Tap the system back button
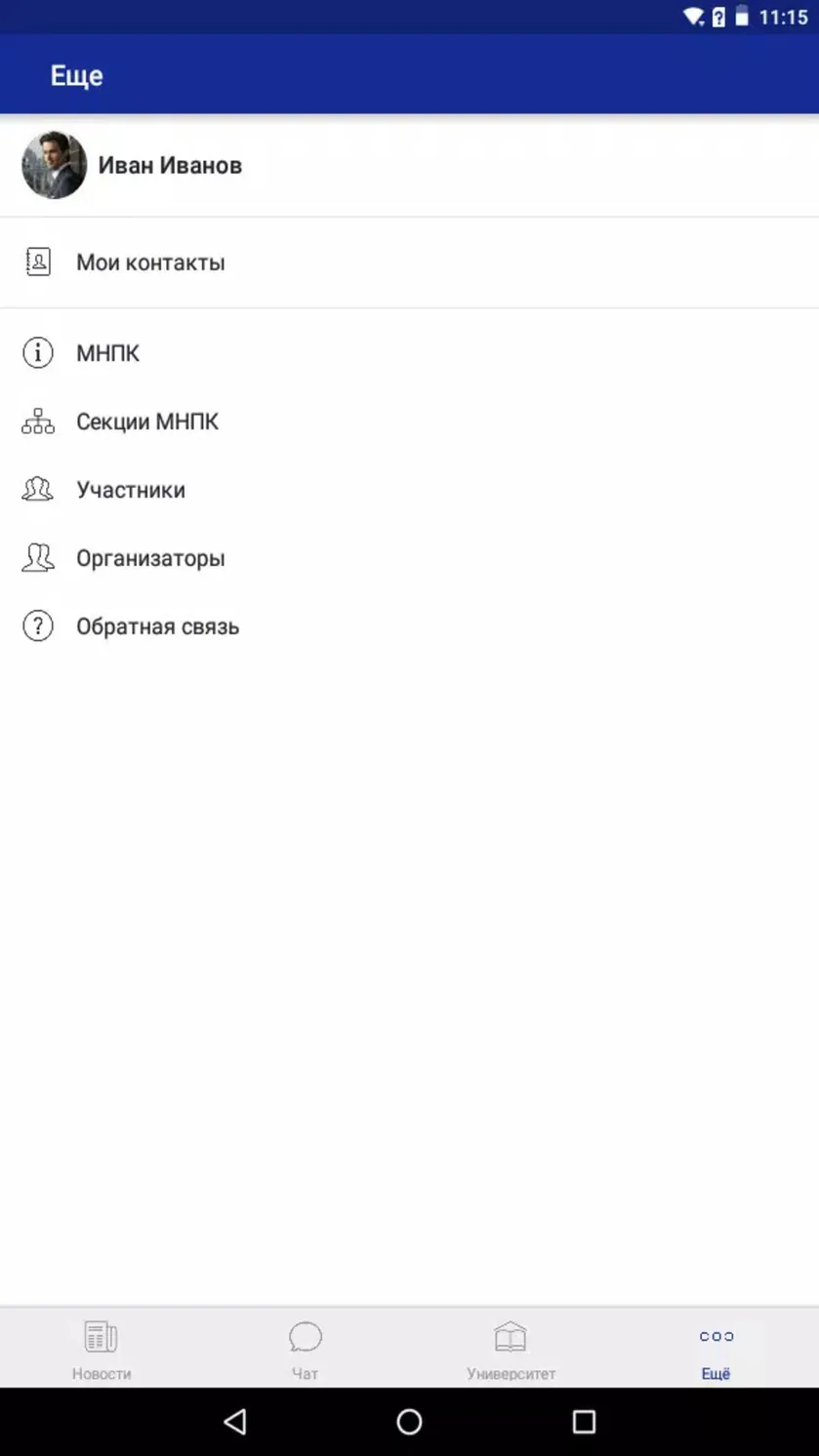Viewport: 819px width, 1456px height. 235,1422
